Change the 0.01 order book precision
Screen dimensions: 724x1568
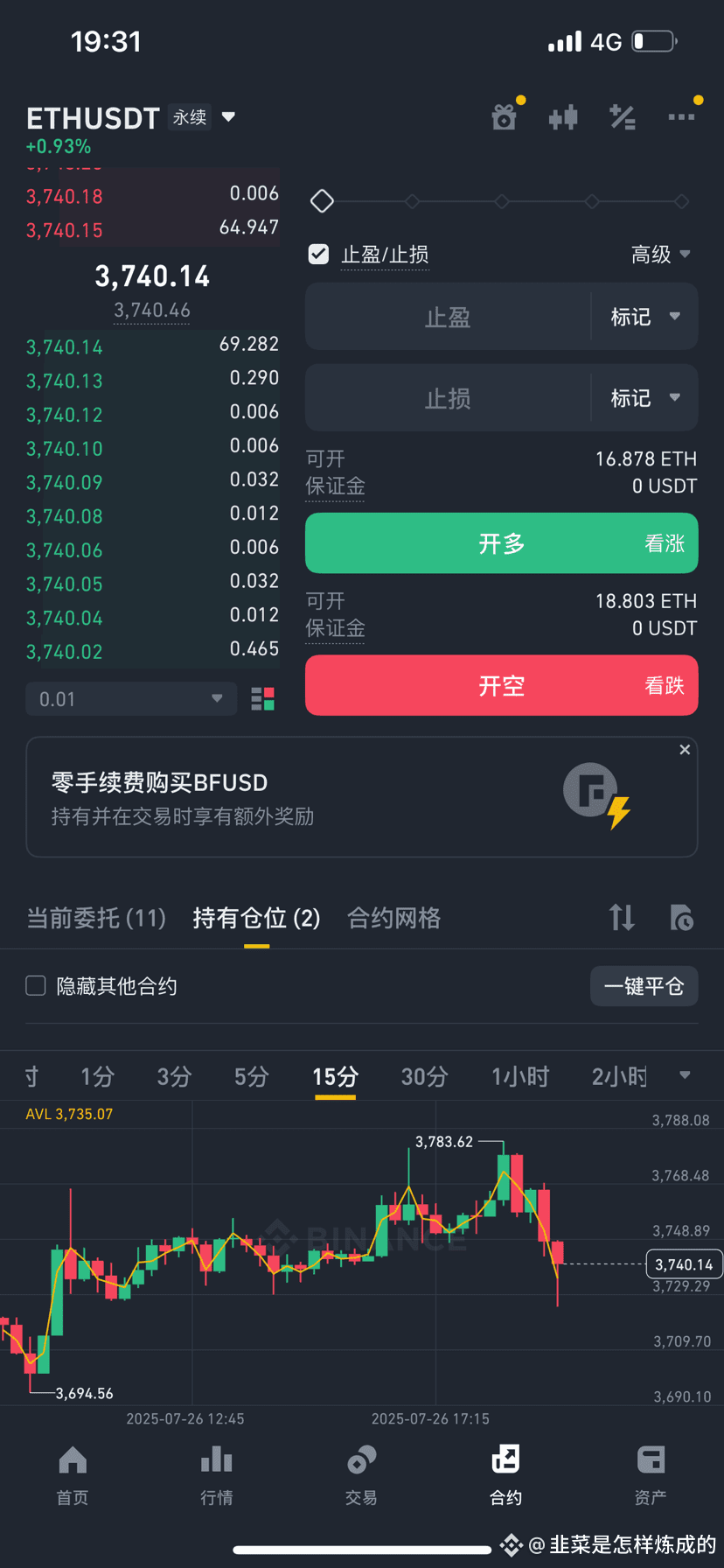pos(131,699)
